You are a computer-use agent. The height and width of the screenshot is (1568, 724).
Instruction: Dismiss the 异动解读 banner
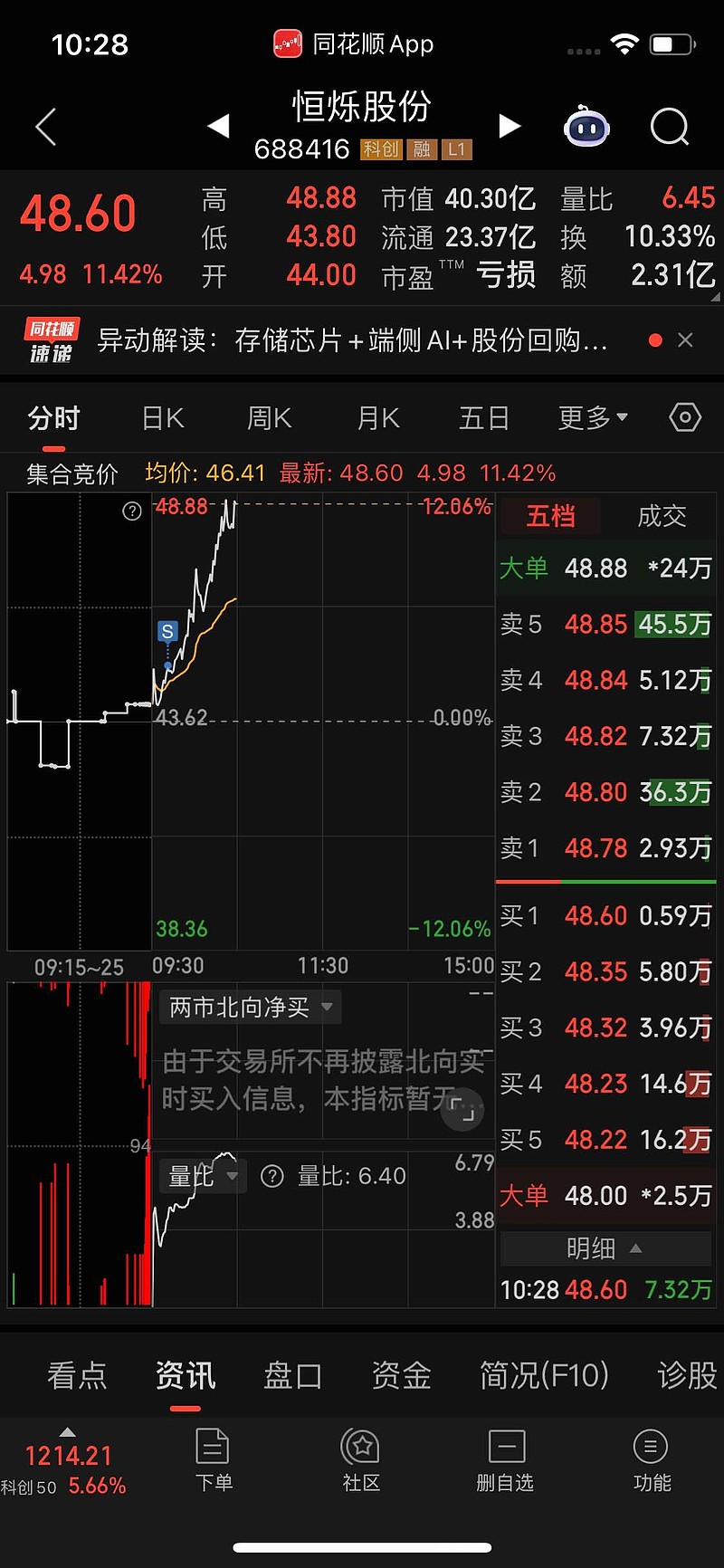pyautogui.click(x=685, y=340)
